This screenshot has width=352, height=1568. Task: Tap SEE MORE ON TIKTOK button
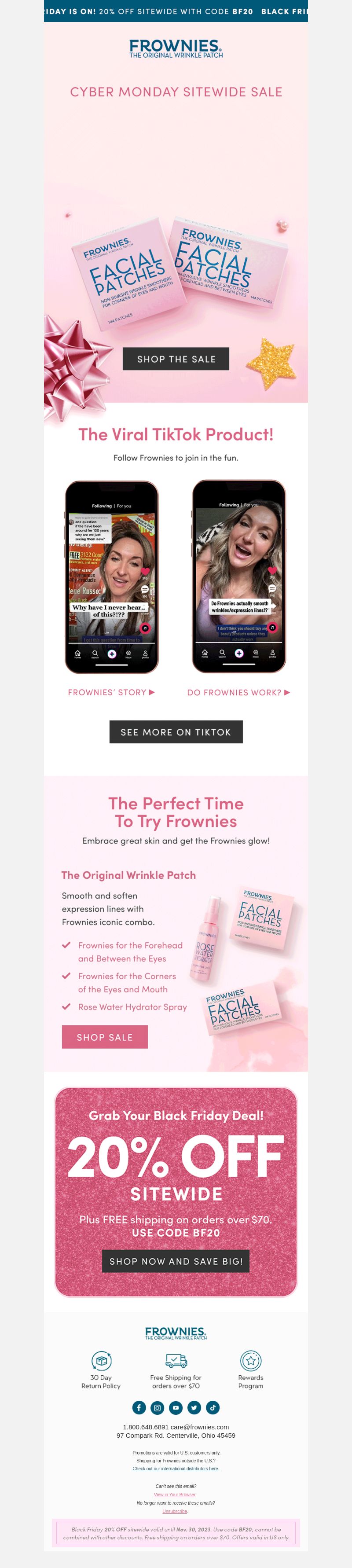pyautogui.click(x=176, y=732)
